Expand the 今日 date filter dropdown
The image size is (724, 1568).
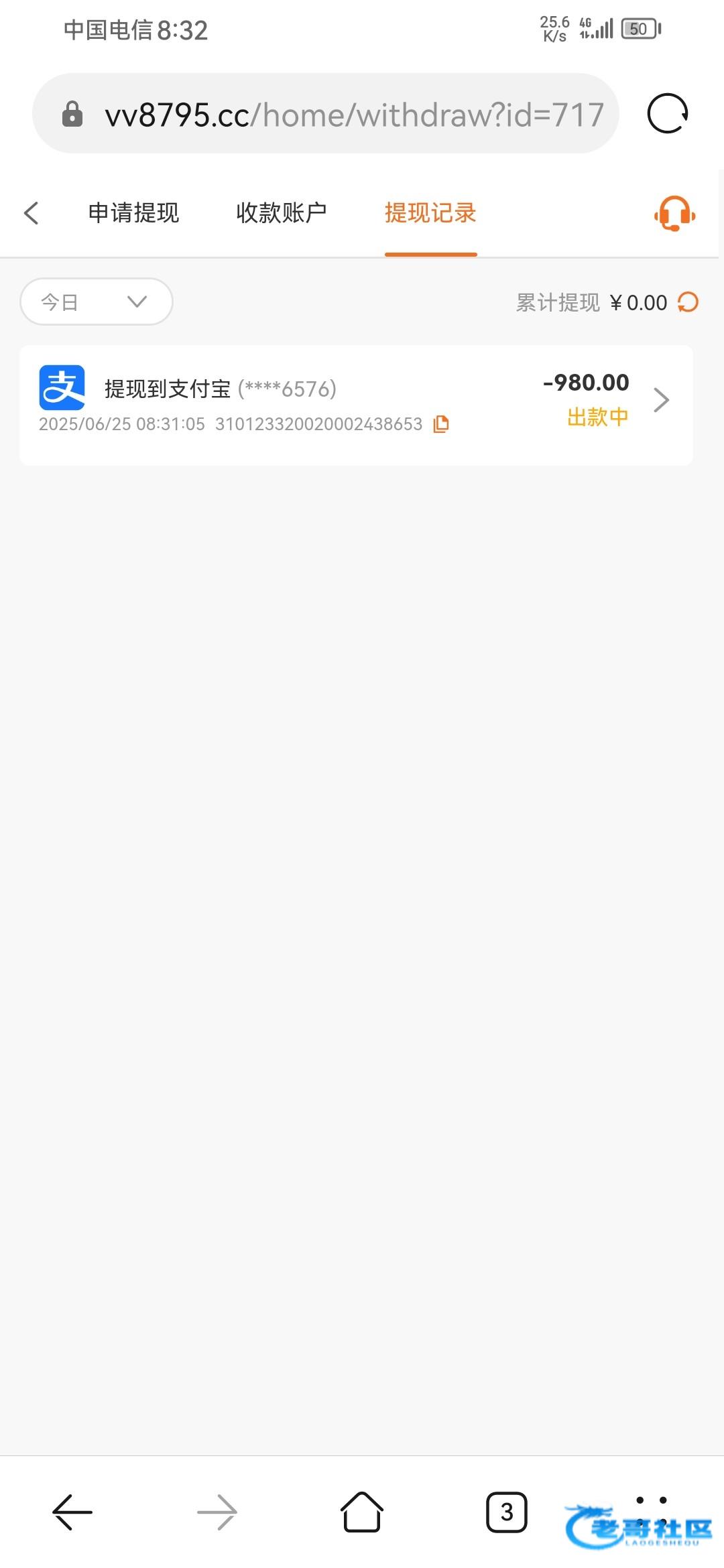pyautogui.click(x=97, y=302)
